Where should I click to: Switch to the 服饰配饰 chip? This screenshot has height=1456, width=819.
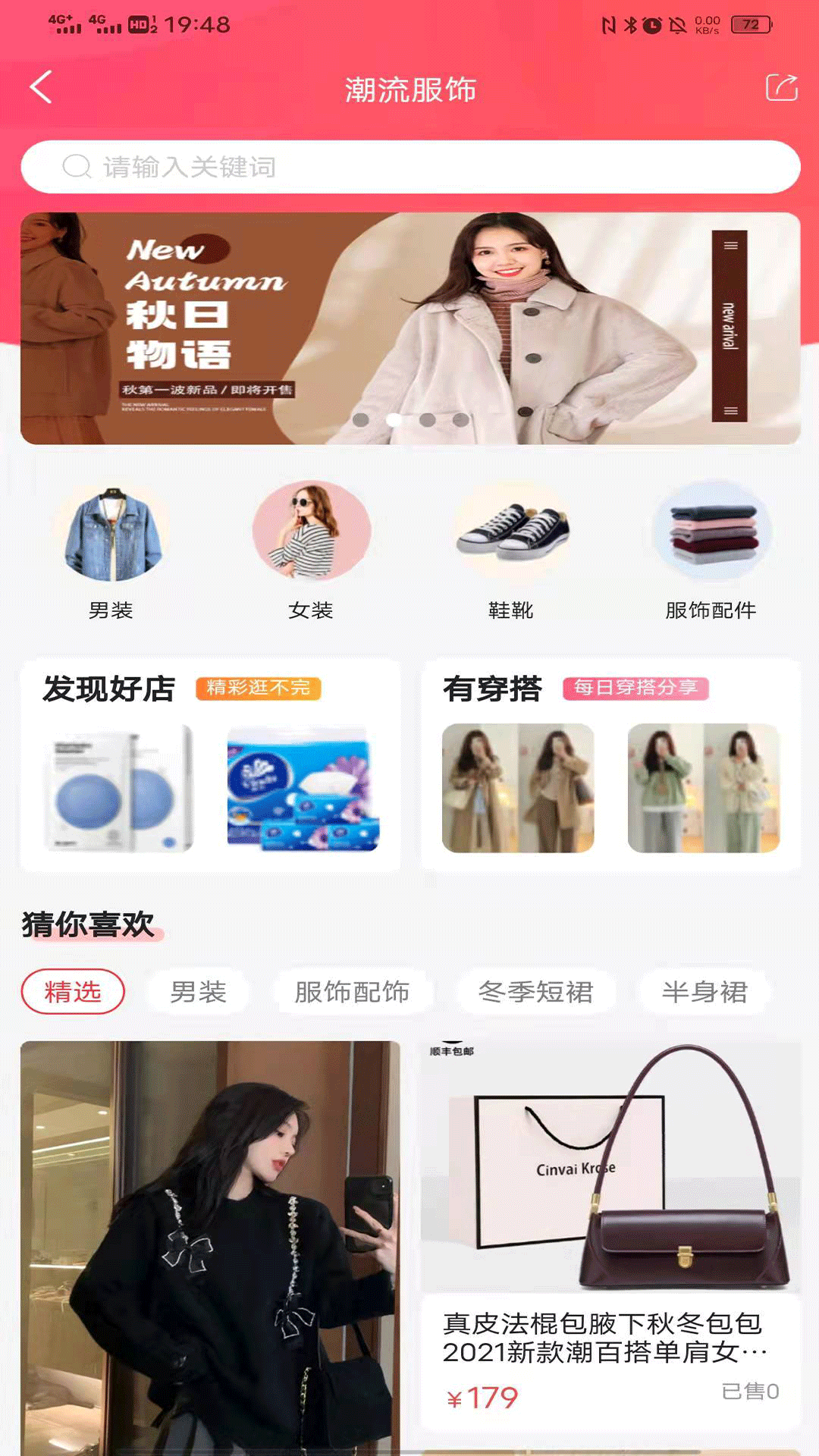pyautogui.click(x=352, y=991)
